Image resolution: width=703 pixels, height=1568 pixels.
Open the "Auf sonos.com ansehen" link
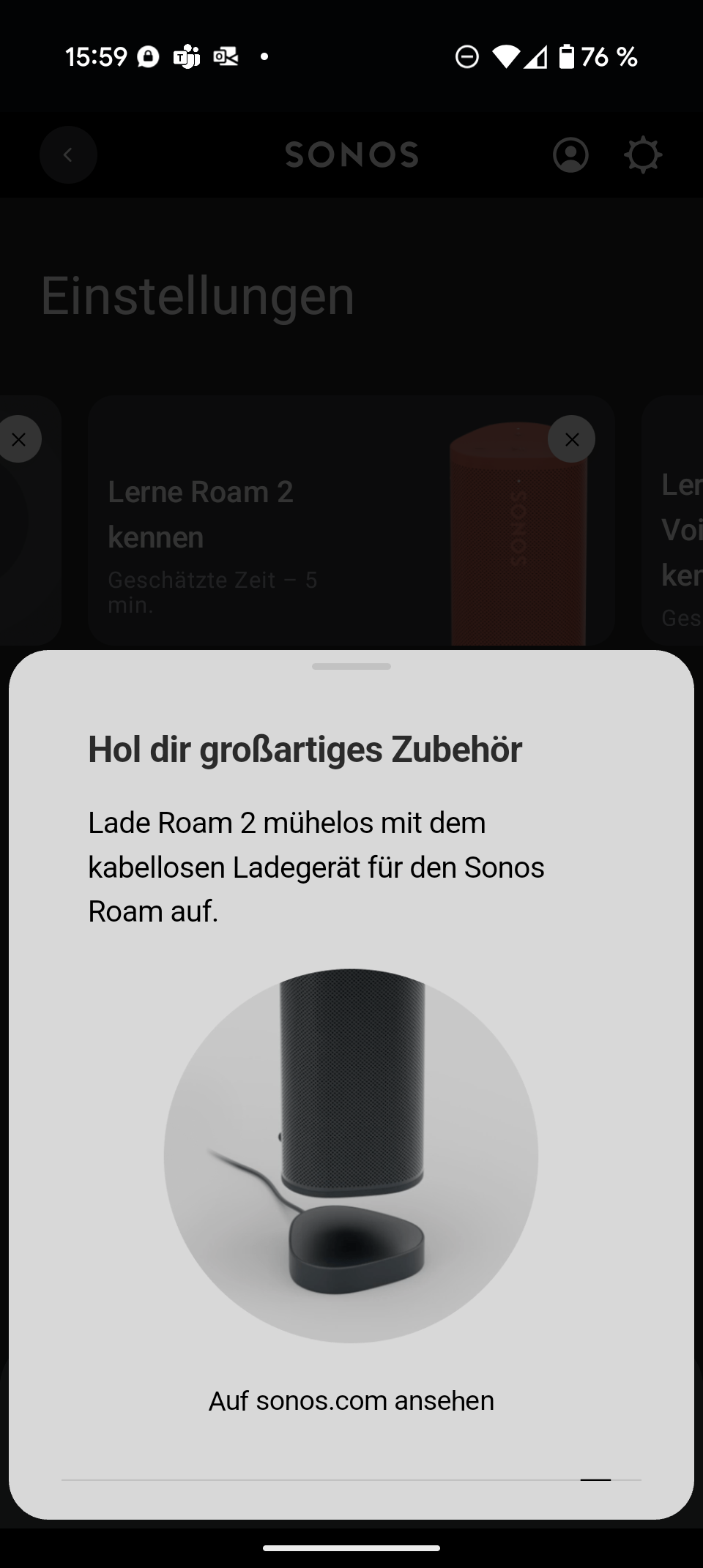351,1400
